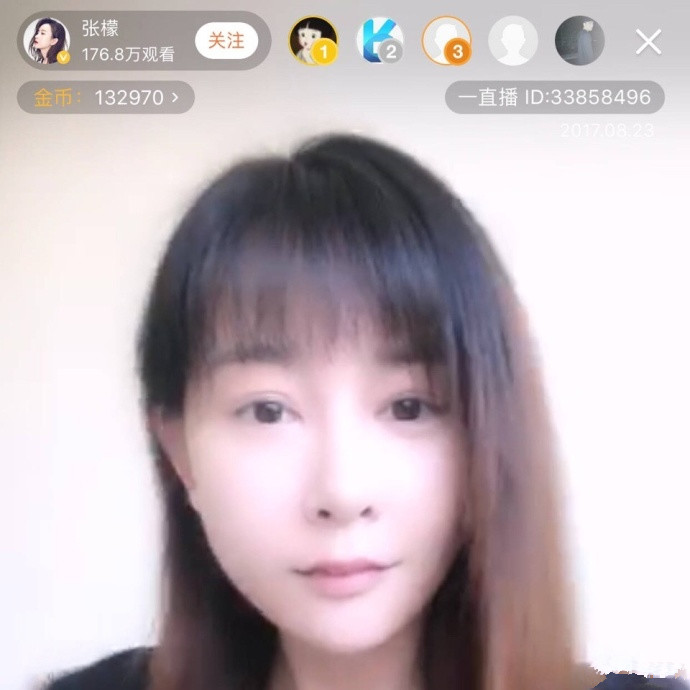The width and height of the screenshot is (690, 690).
Task: Open the fourth viewer's default avatar
Action: 513,41
